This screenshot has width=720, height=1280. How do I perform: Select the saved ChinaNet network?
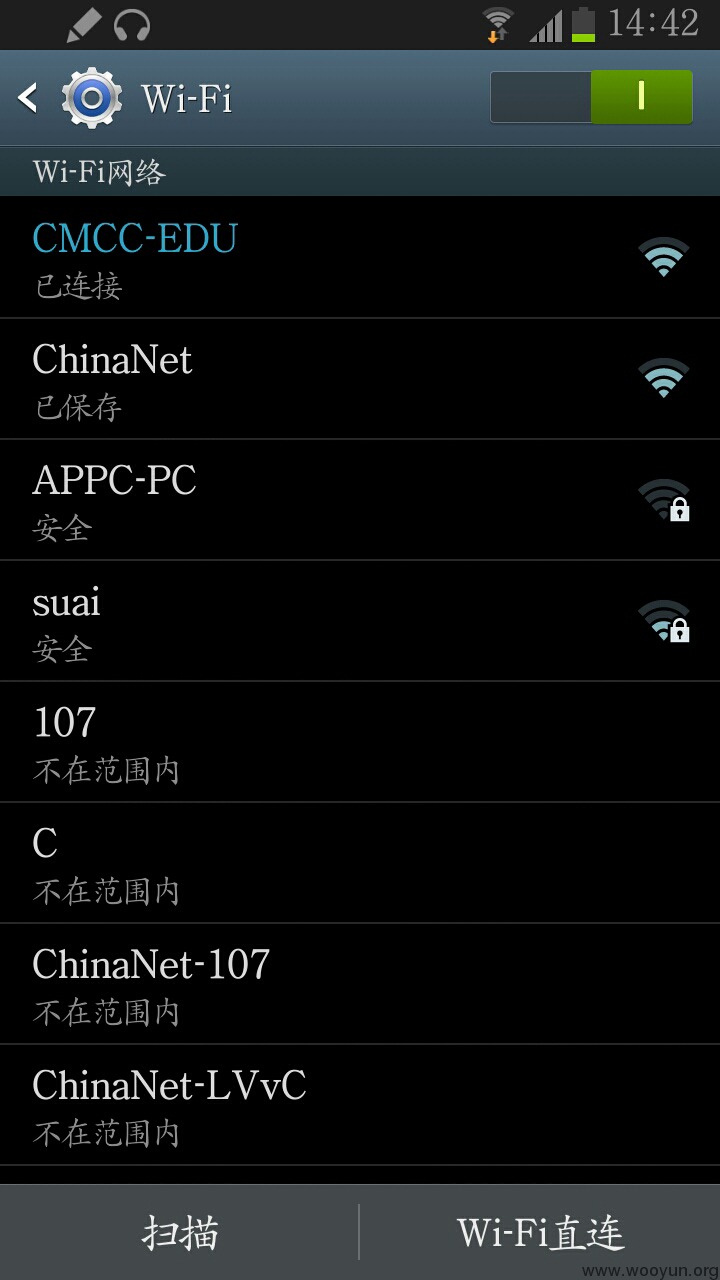click(x=360, y=379)
